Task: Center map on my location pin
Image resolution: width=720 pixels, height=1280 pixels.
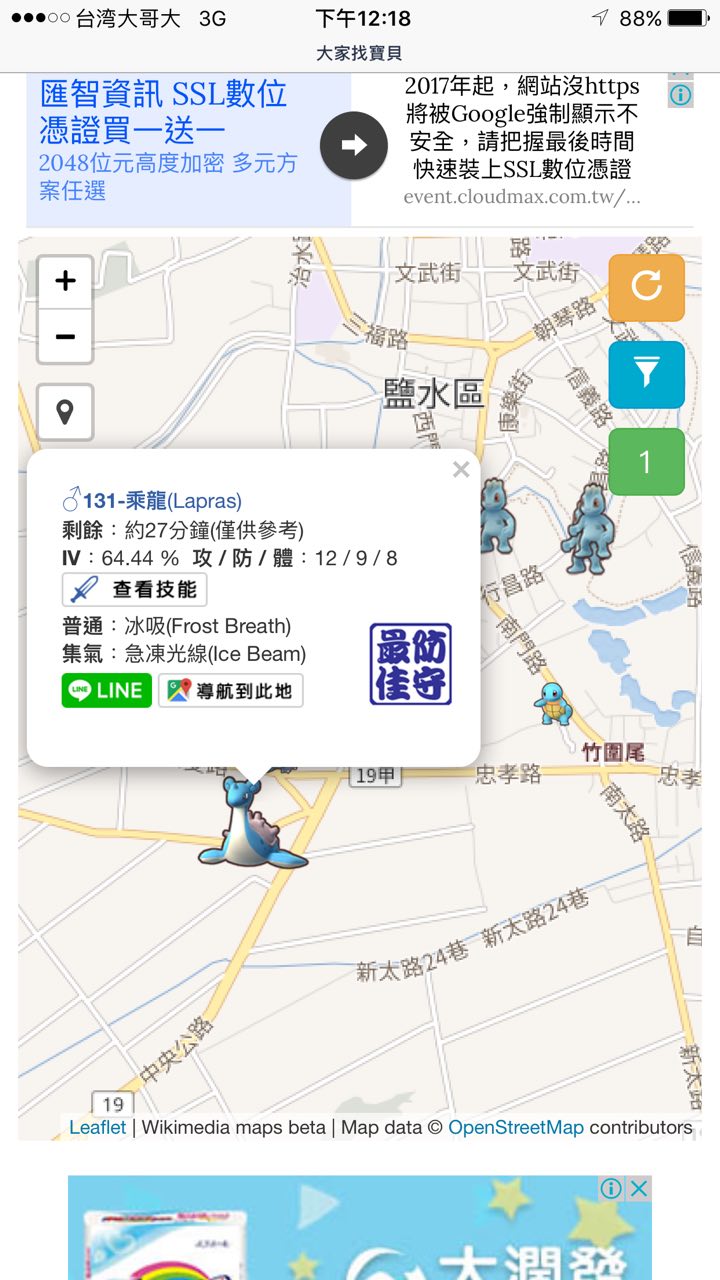Action: coord(65,412)
